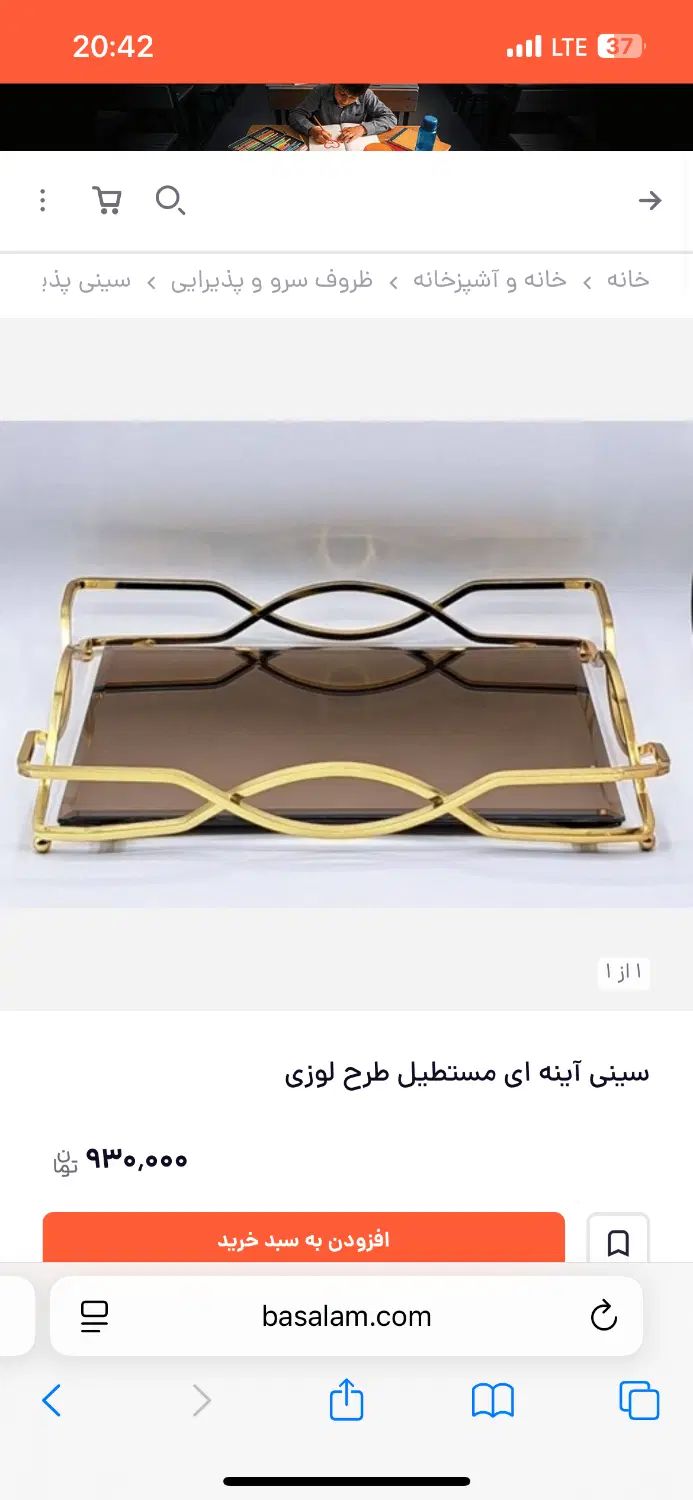Show all open Safari tabs
Image resolution: width=693 pixels, height=1500 pixels.
tap(639, 1400)
